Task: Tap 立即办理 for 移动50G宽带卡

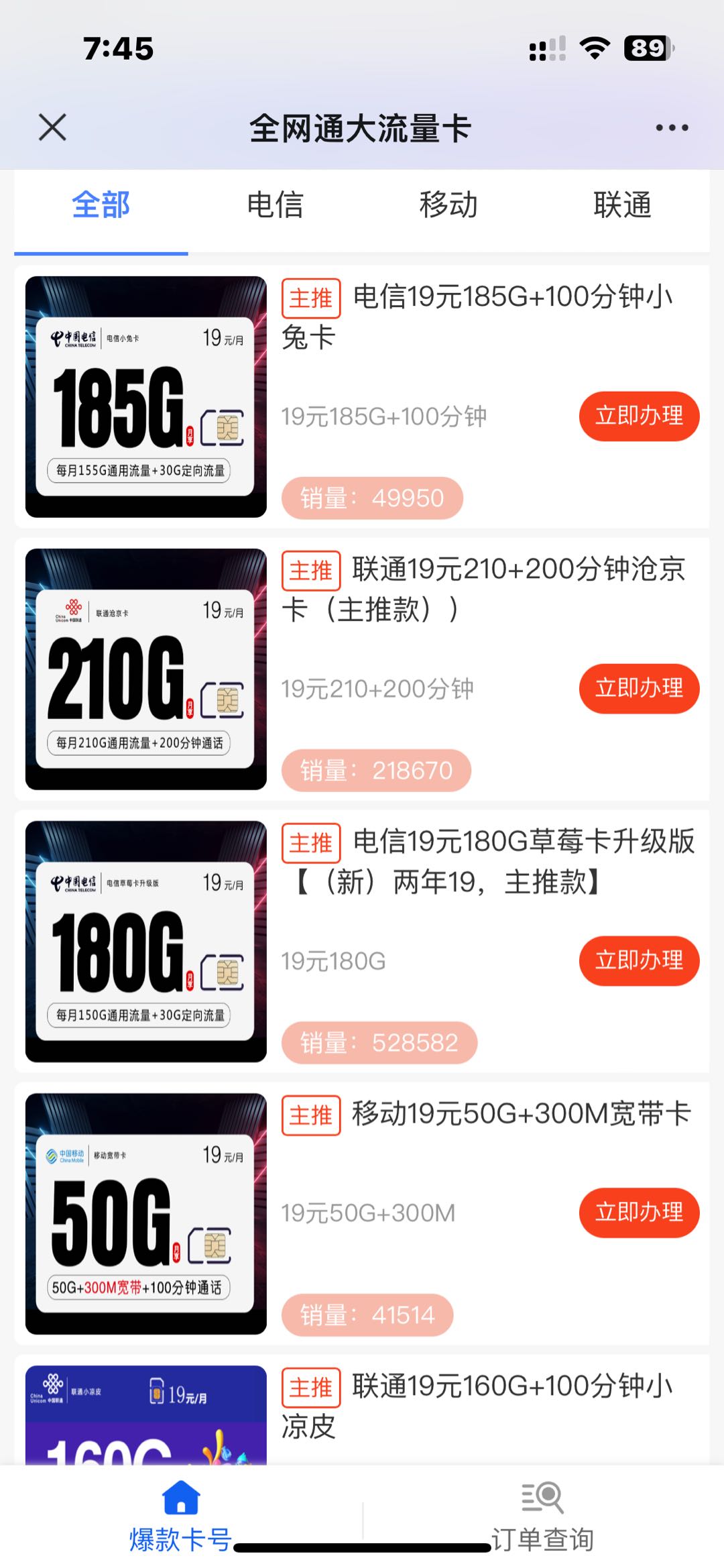Action: click(x=639, y=1213)
